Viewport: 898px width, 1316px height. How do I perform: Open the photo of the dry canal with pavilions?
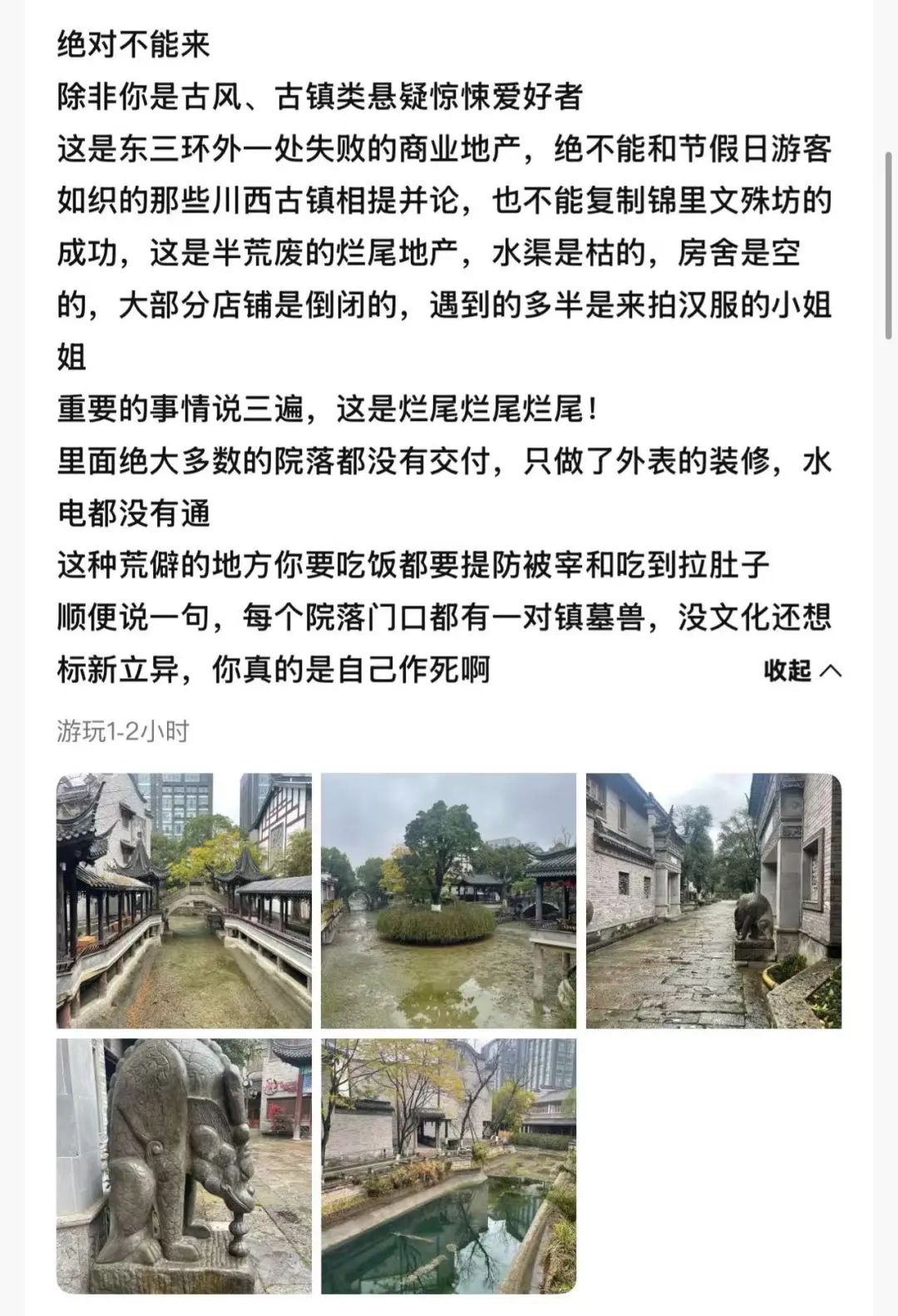click(184, 901)
